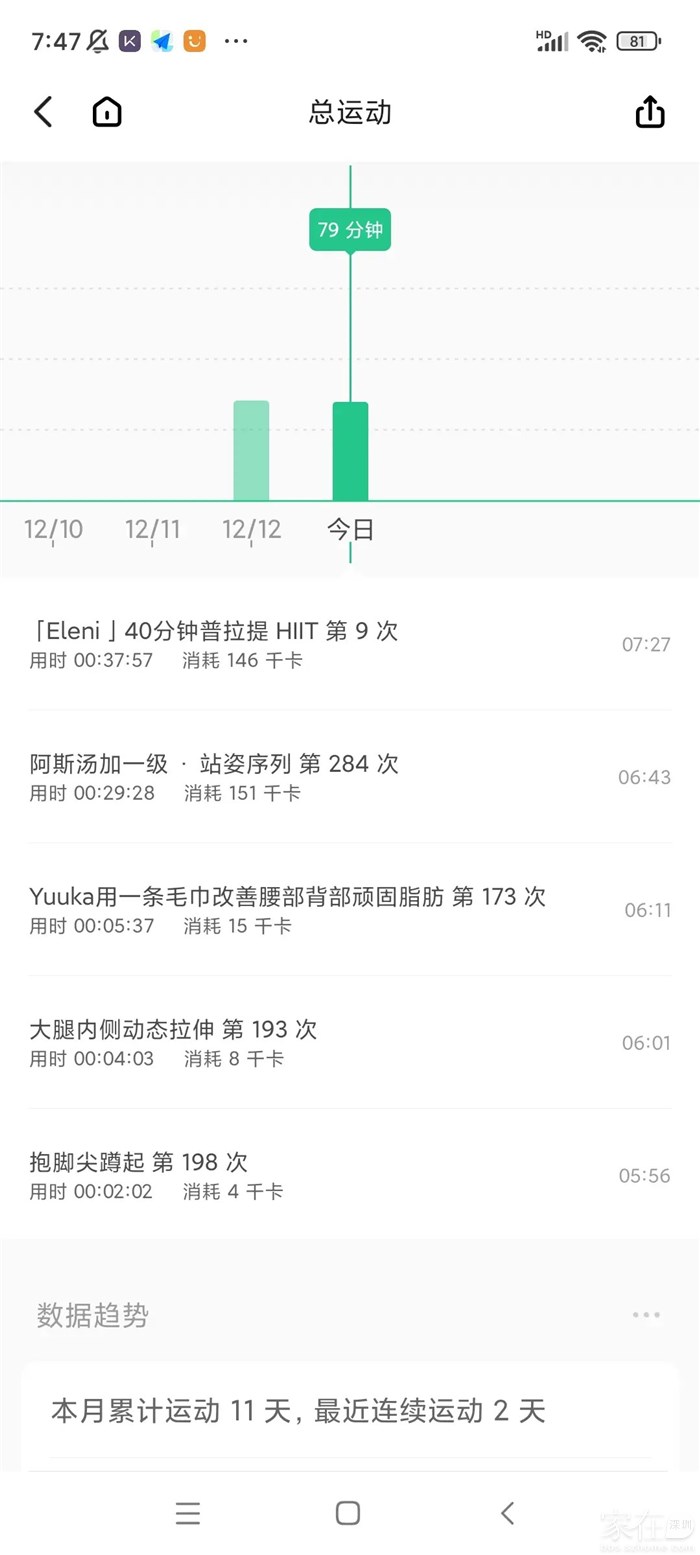The height and width of the screenshot is (1555, 700).
Task: Tap the home icon in the top bar
Action: (x=107, y=112)
